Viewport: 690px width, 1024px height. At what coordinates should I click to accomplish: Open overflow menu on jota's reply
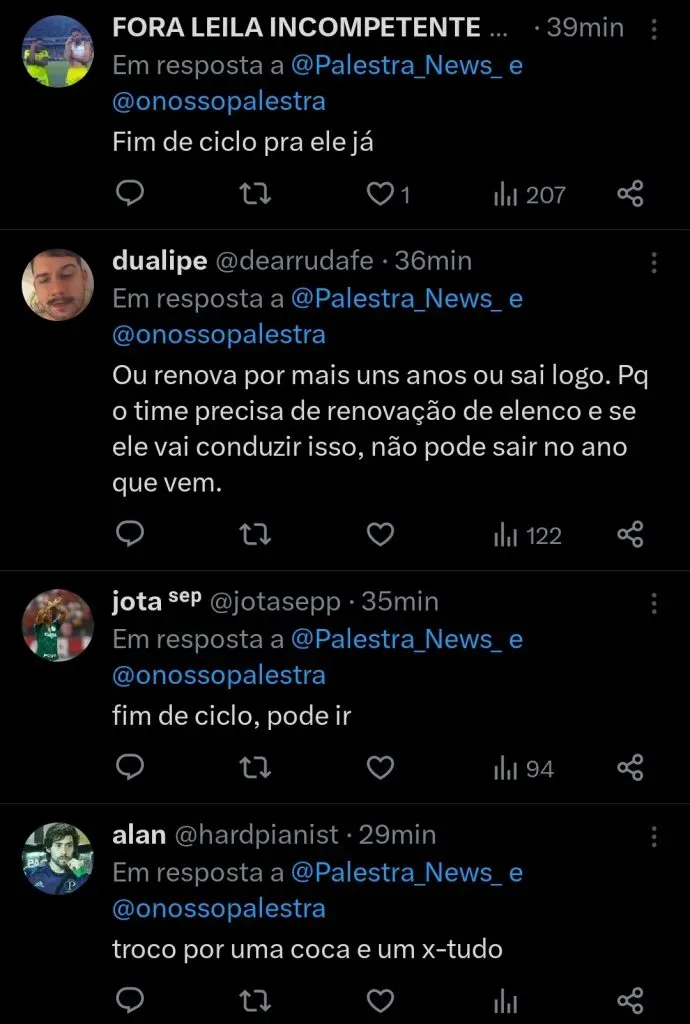click(654, 603)
